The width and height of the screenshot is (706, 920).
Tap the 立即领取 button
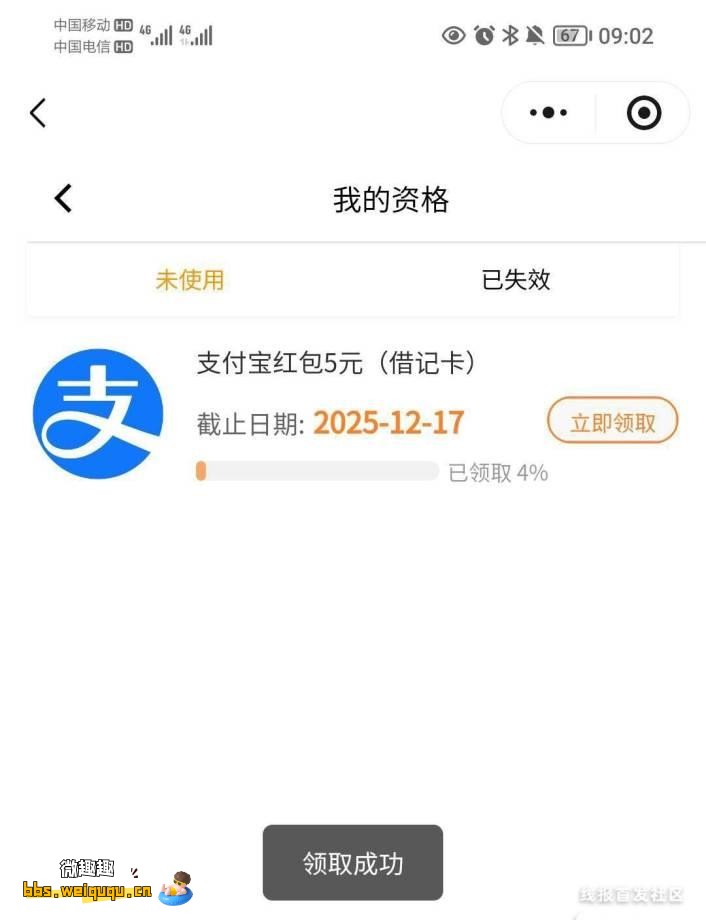[612, 422]
